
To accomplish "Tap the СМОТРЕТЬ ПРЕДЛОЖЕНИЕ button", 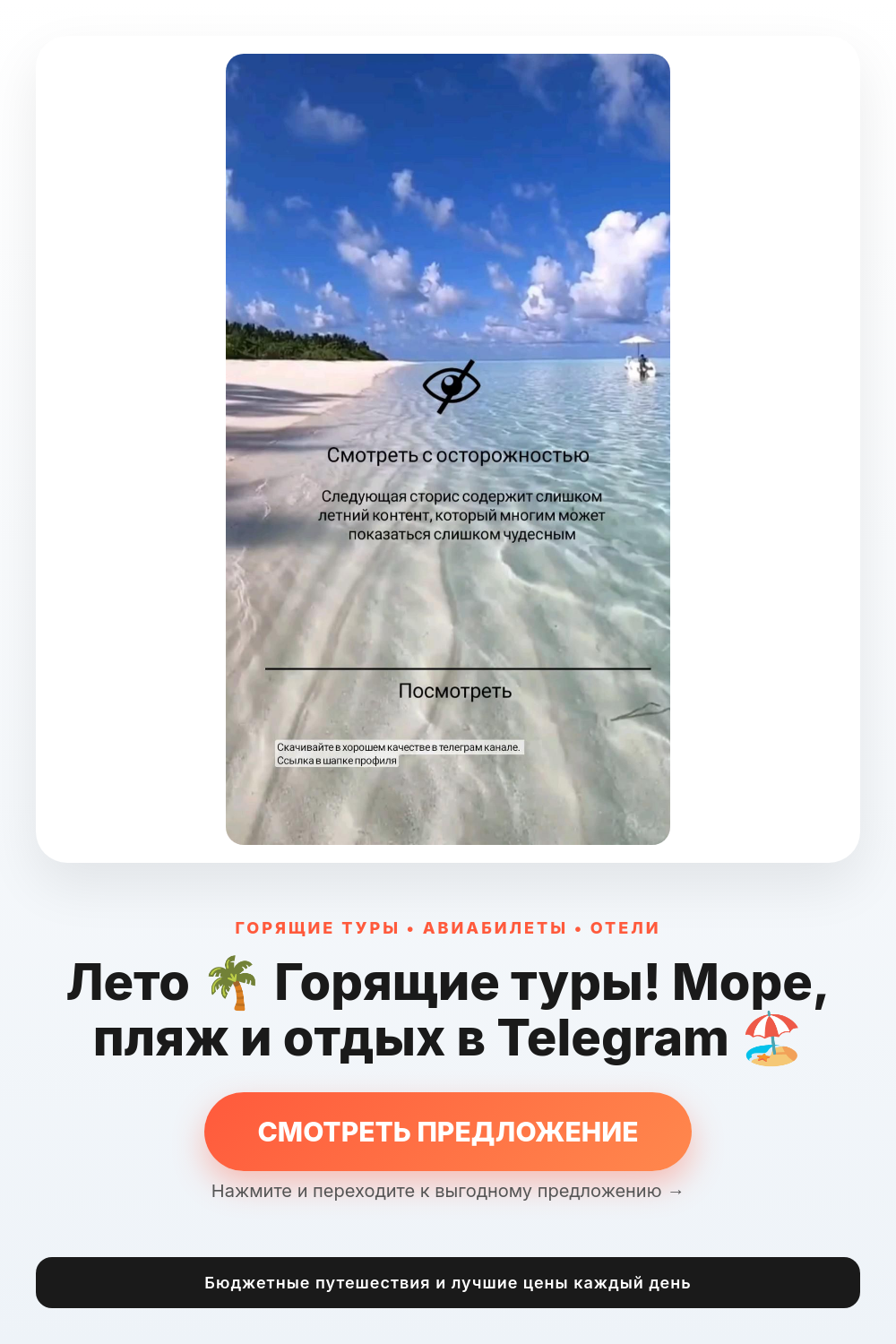I will pyautogui.click(x=448, y=1132).
